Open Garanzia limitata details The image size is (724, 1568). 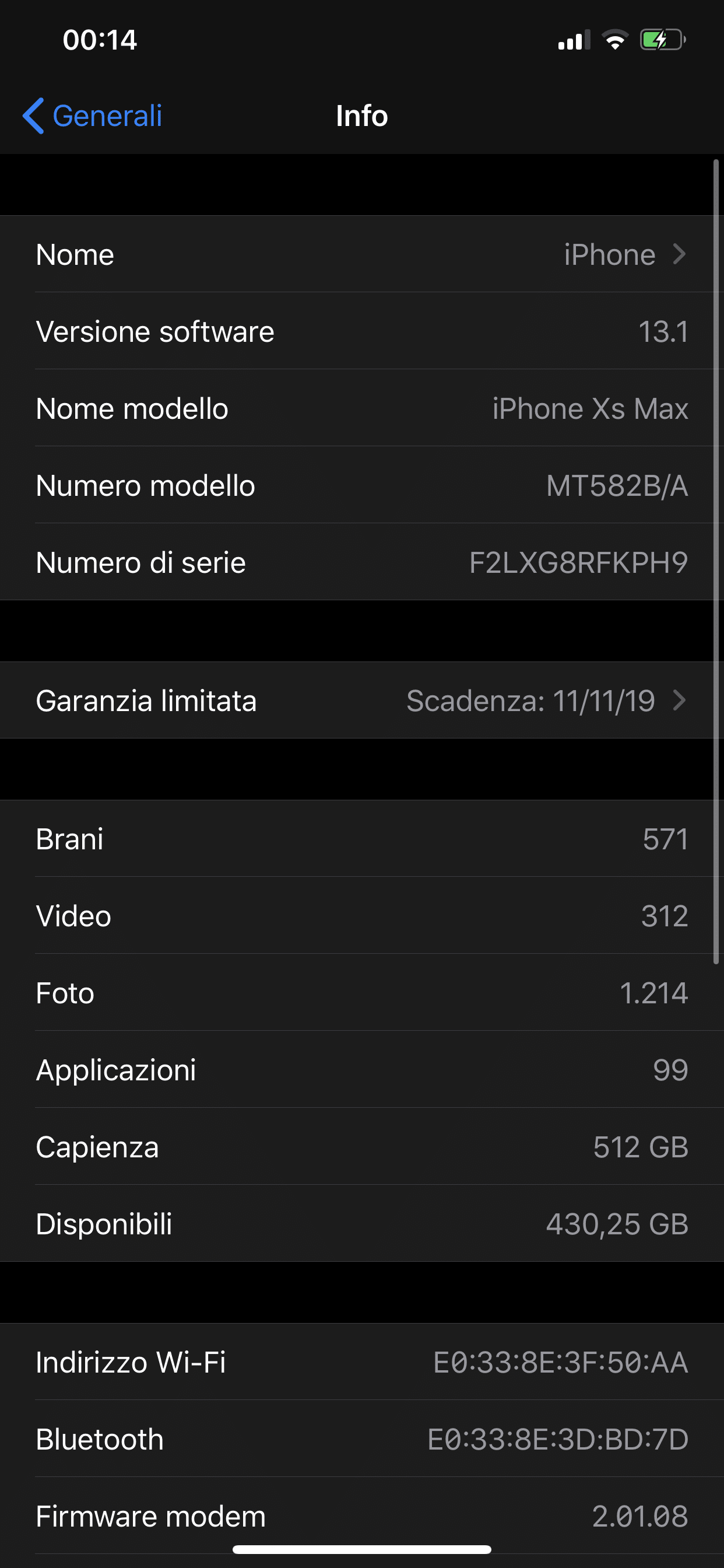[x=362, y=700]
